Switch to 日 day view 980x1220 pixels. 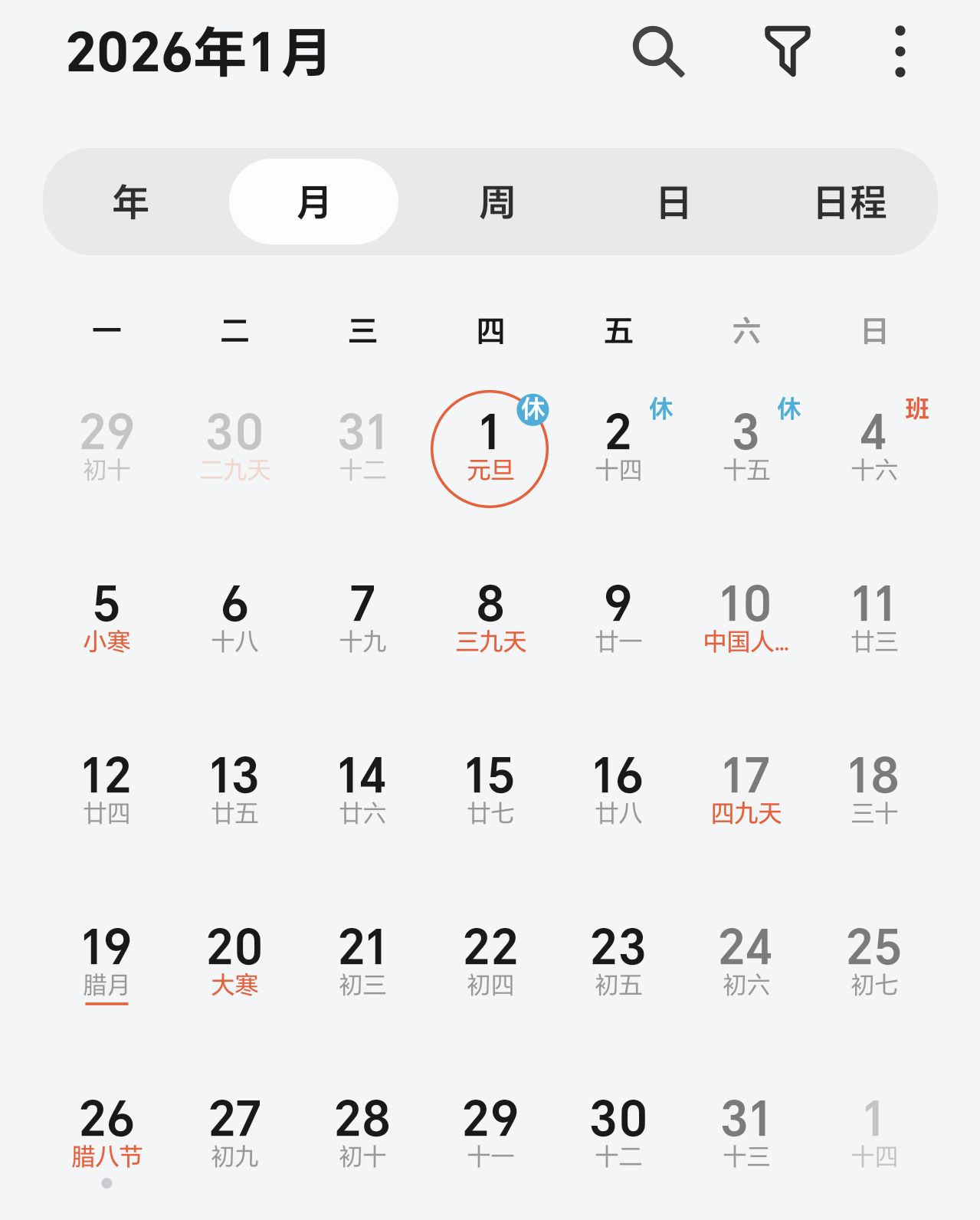point(674,201)
